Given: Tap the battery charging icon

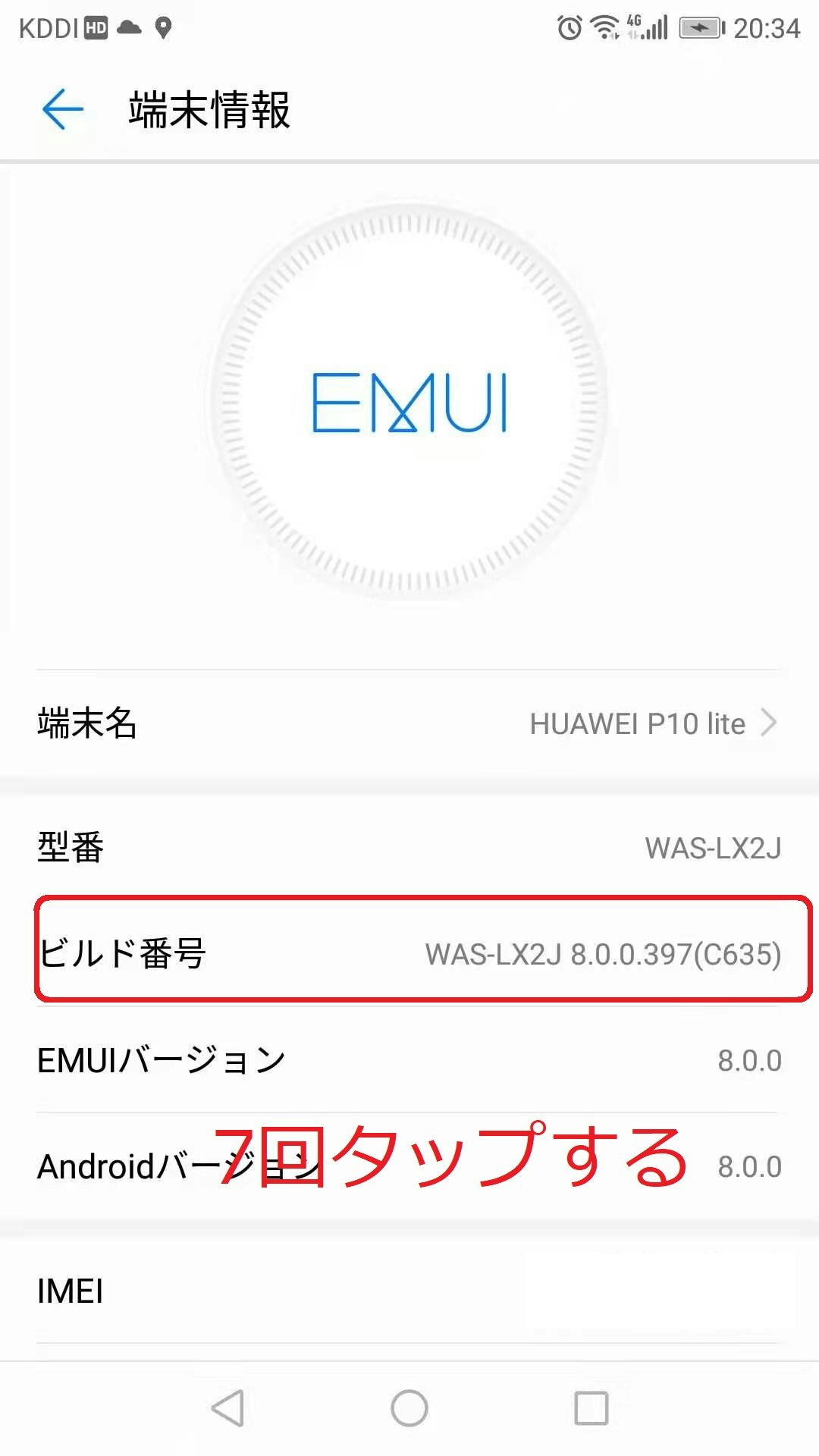Looking at the screenshot, I should click(x=699, y=27).
